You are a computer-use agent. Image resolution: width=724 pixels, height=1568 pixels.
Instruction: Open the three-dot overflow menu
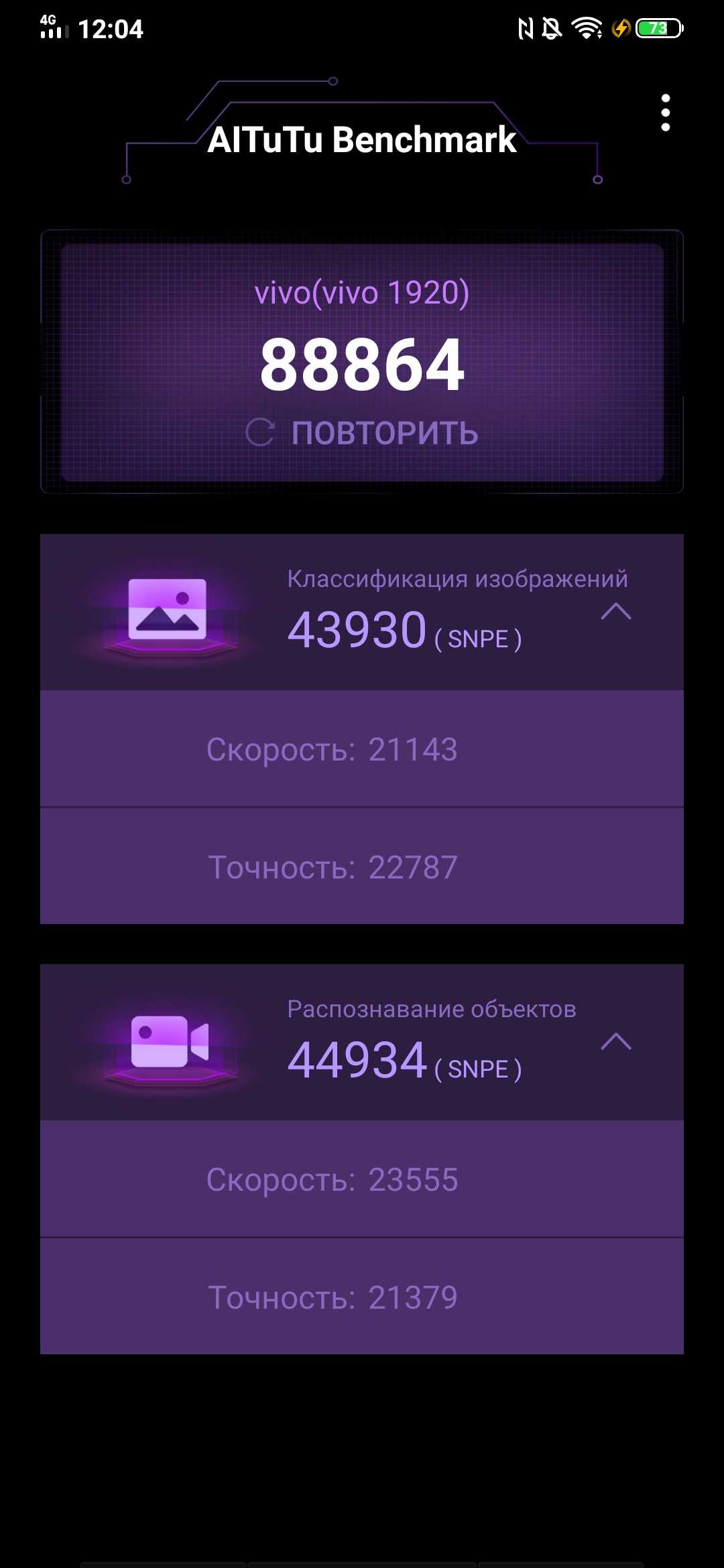(665, 113)
